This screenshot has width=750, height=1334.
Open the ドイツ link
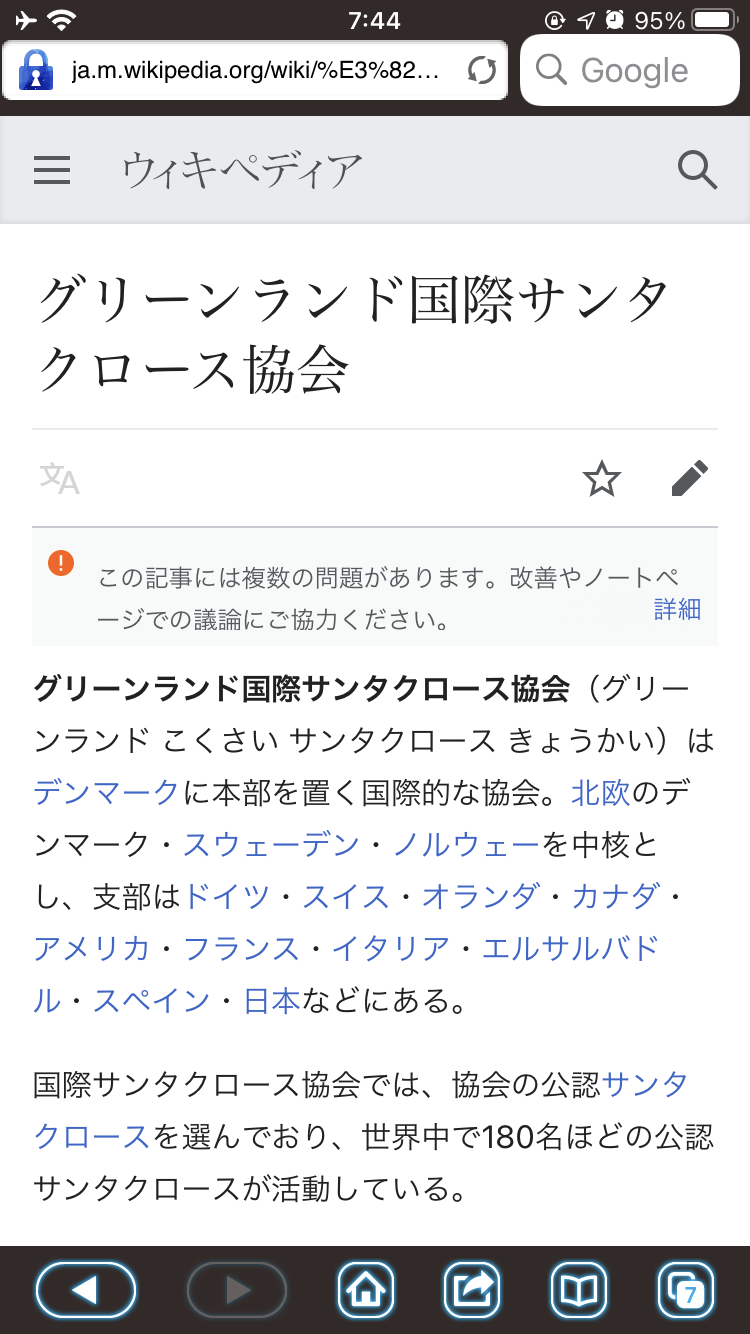(x=228, y=896)
